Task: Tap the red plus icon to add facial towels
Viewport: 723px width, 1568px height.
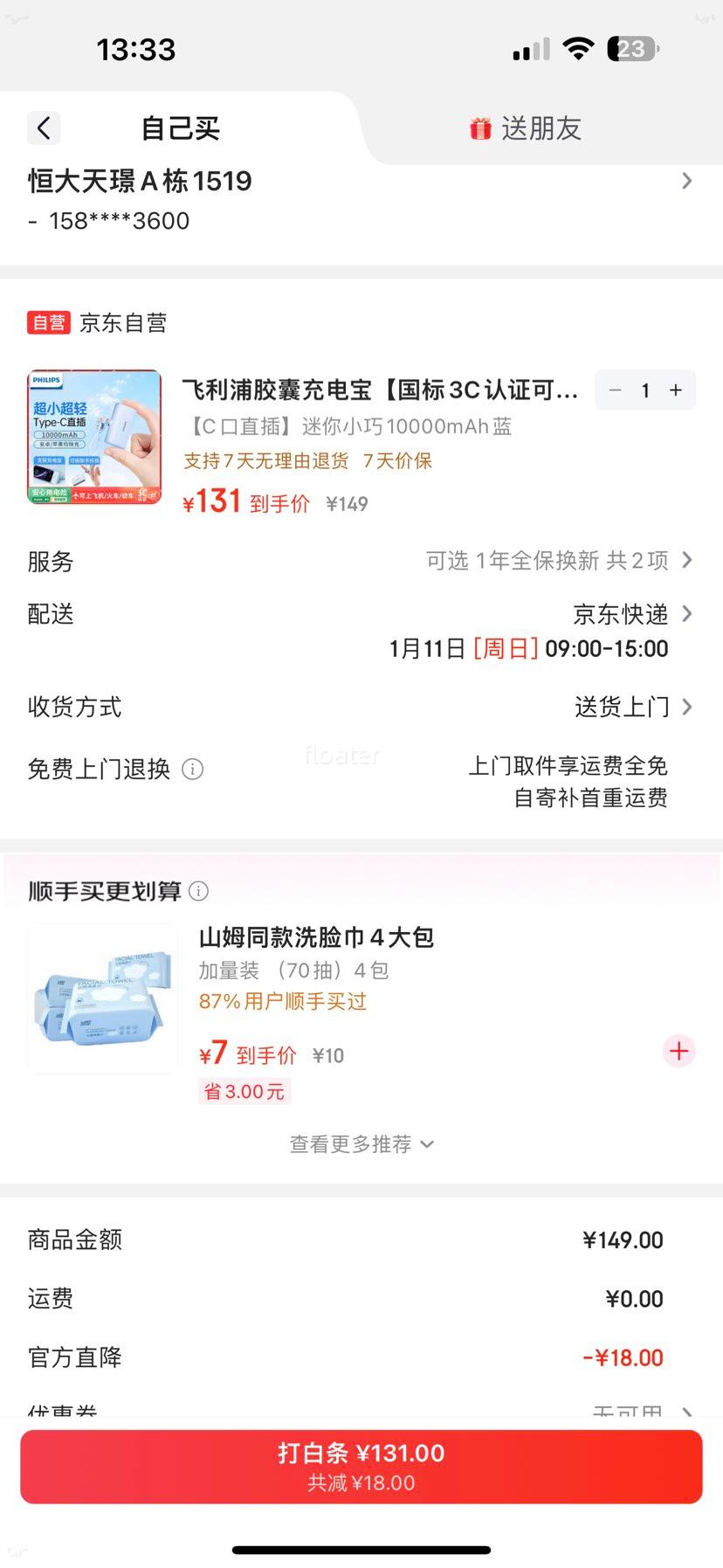Action: point(678,1052)
